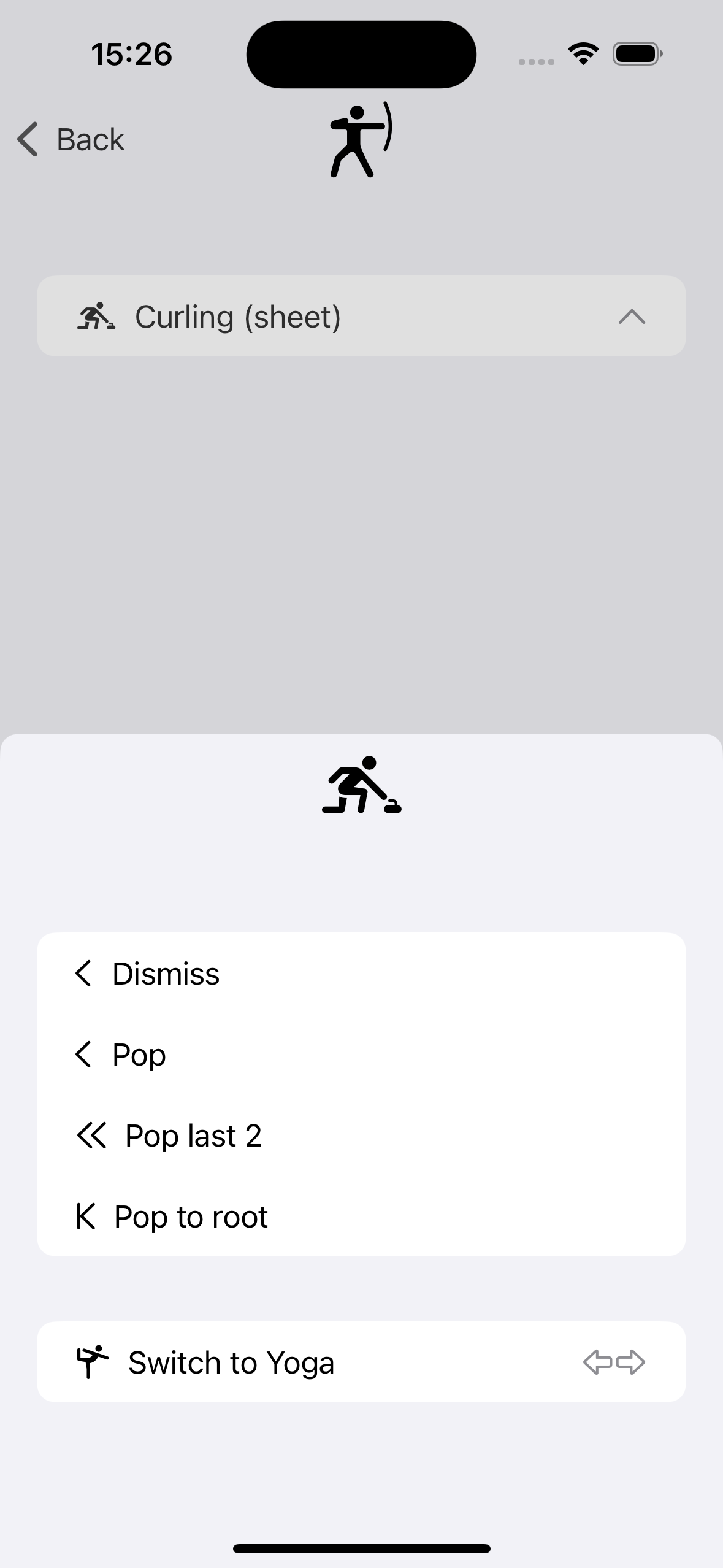The height and width of the screenshot is (1568, 723).
Task: Select the Pop option
Action: [361, 1055]
